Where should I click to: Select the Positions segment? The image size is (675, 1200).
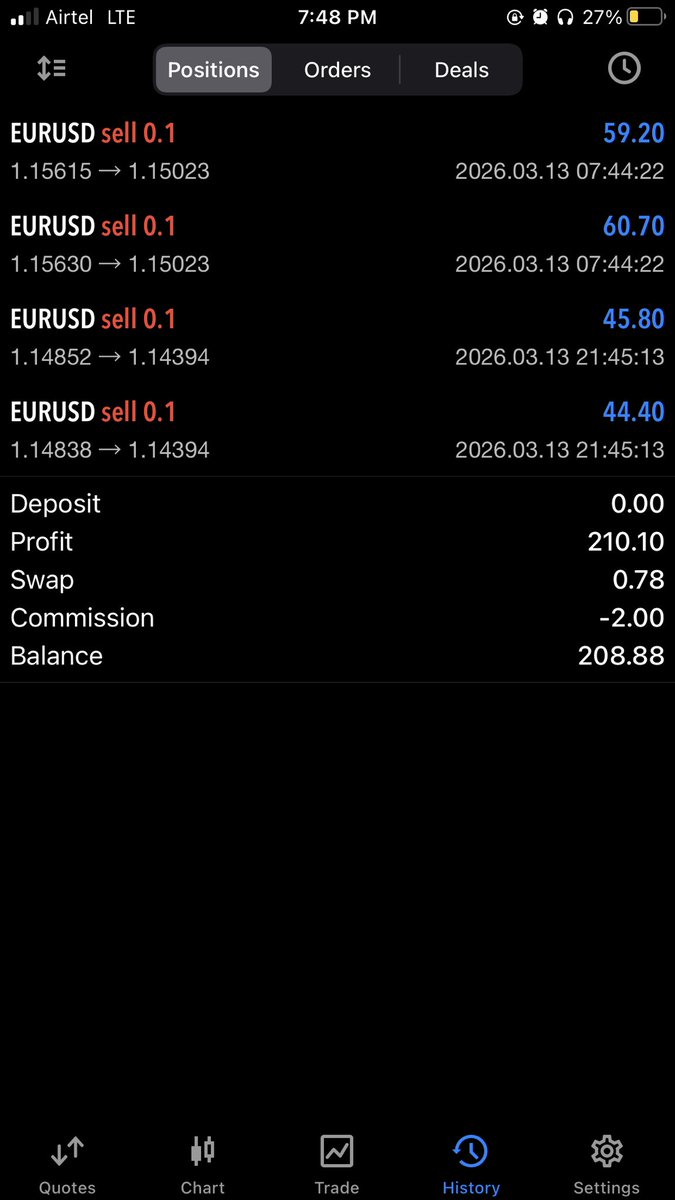click(x=213, y=70)
